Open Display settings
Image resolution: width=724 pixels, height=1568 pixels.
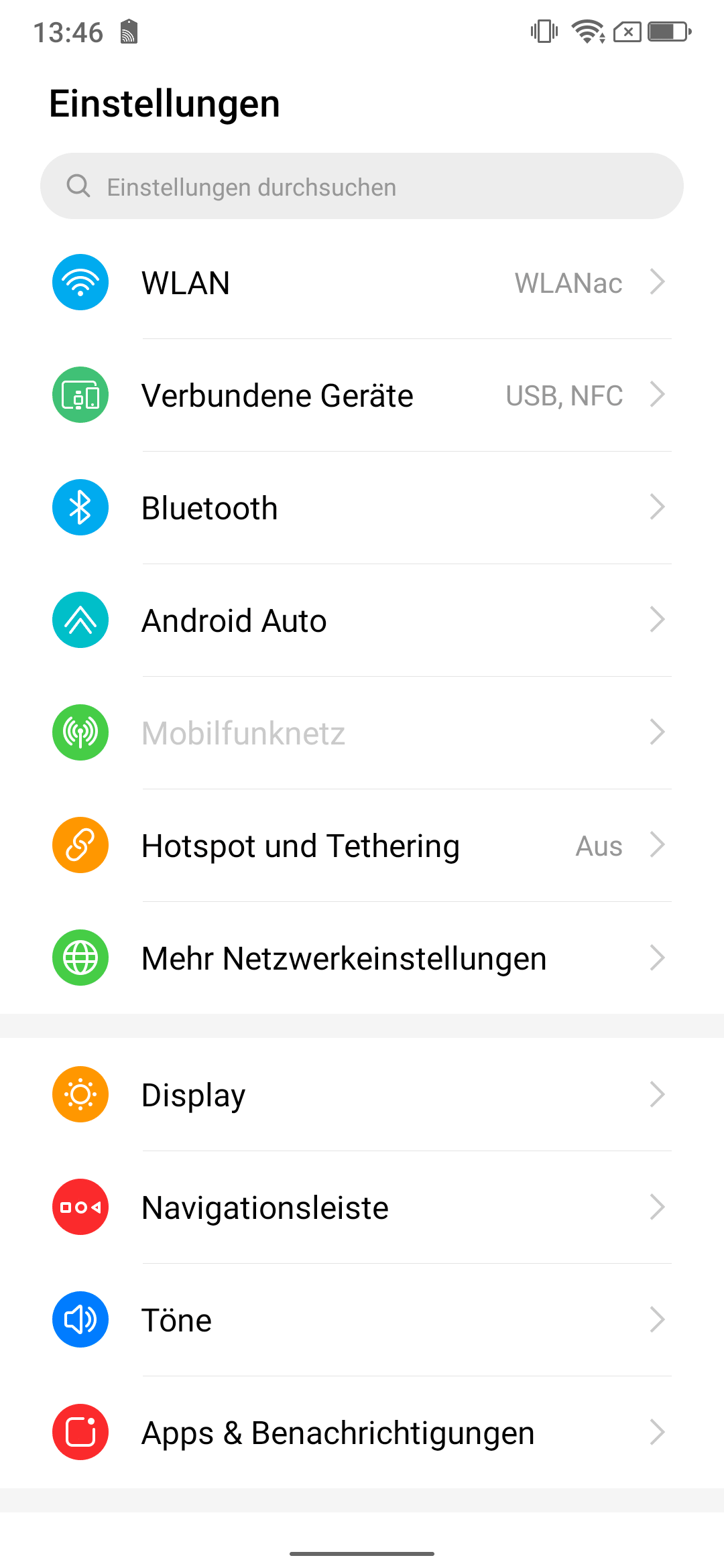(362, 1094)
